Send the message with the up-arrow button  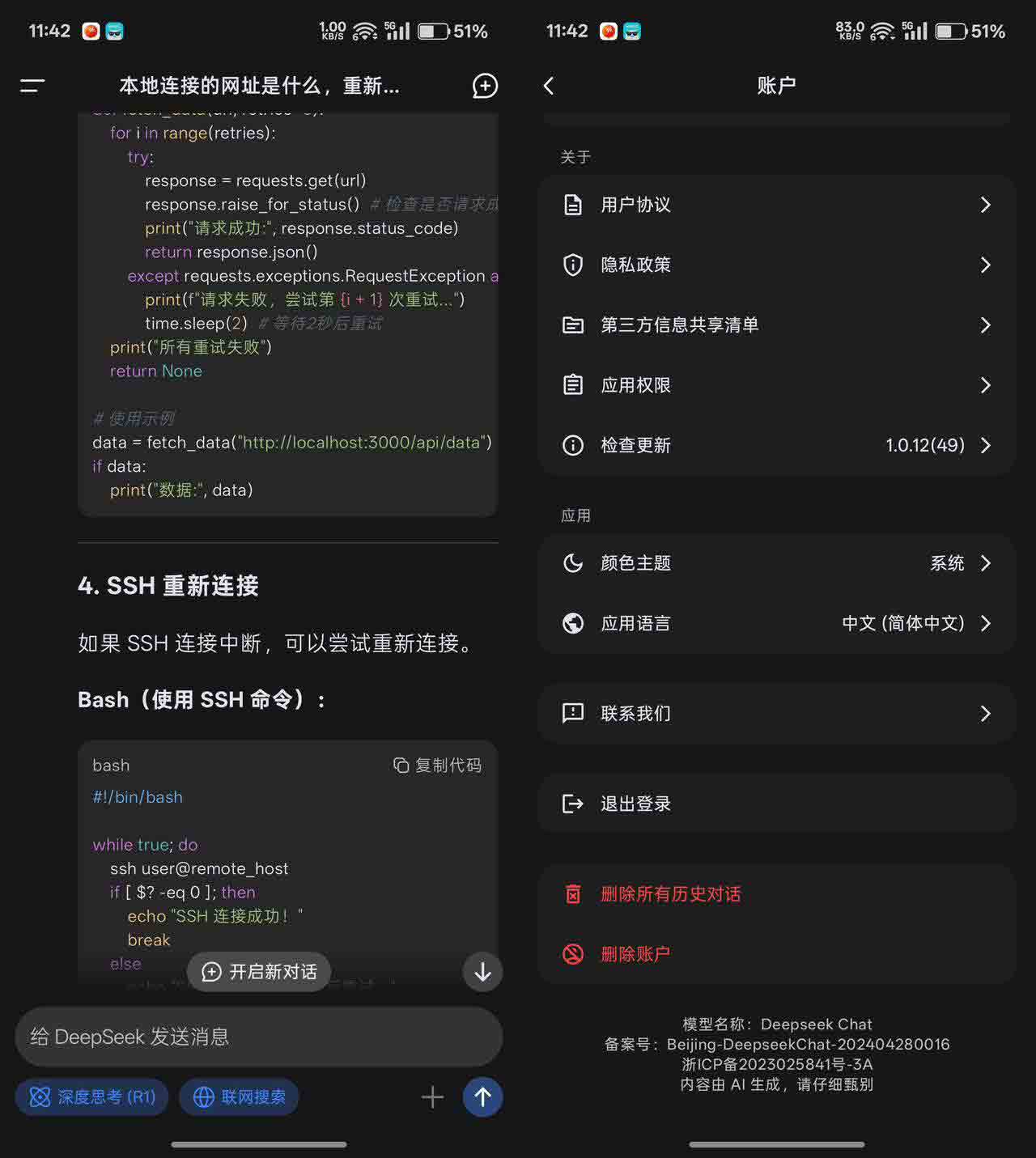(x=482, y=1097)
